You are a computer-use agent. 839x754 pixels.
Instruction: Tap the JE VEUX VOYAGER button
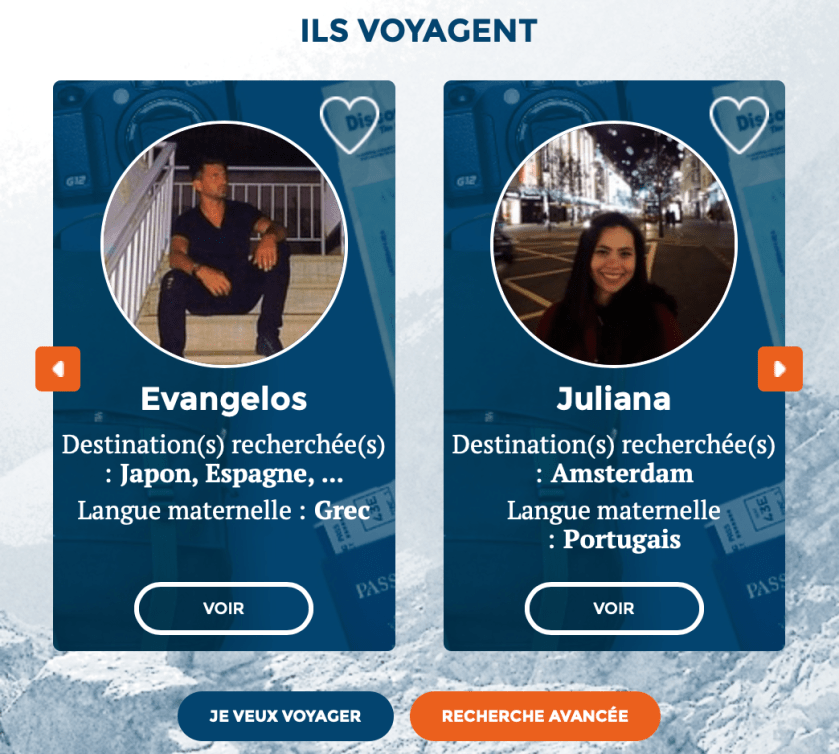point(285,716)
